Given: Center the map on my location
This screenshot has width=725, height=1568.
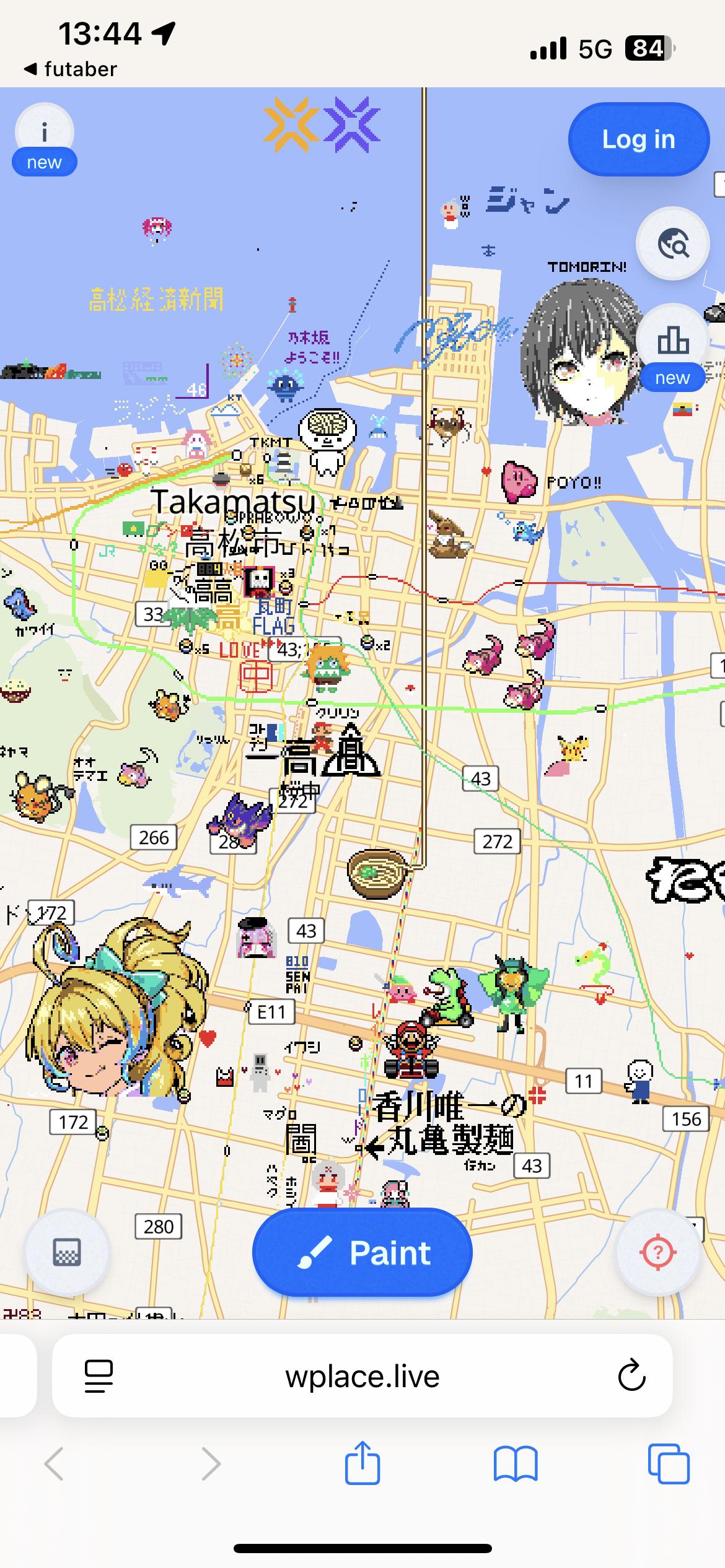Looking at the screenshot, I should tap(657, 1253).
